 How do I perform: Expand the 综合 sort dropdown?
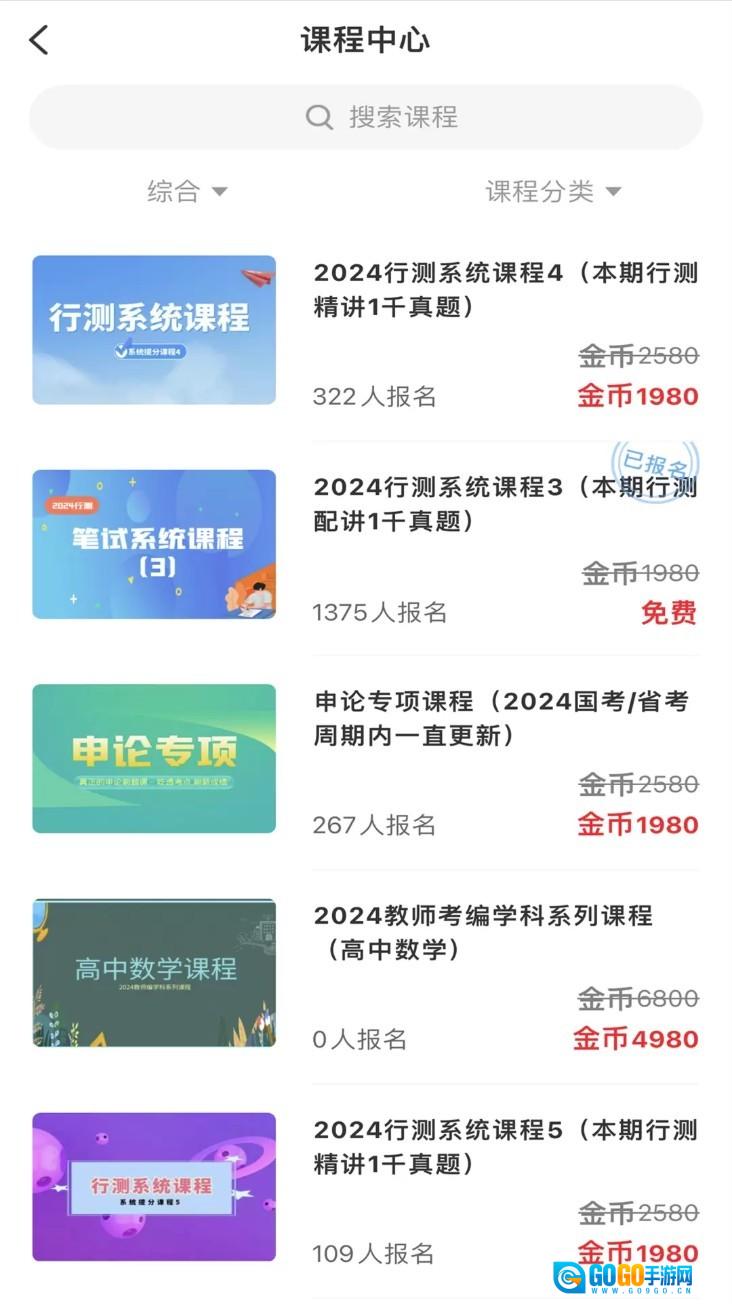tap(187, 191)
